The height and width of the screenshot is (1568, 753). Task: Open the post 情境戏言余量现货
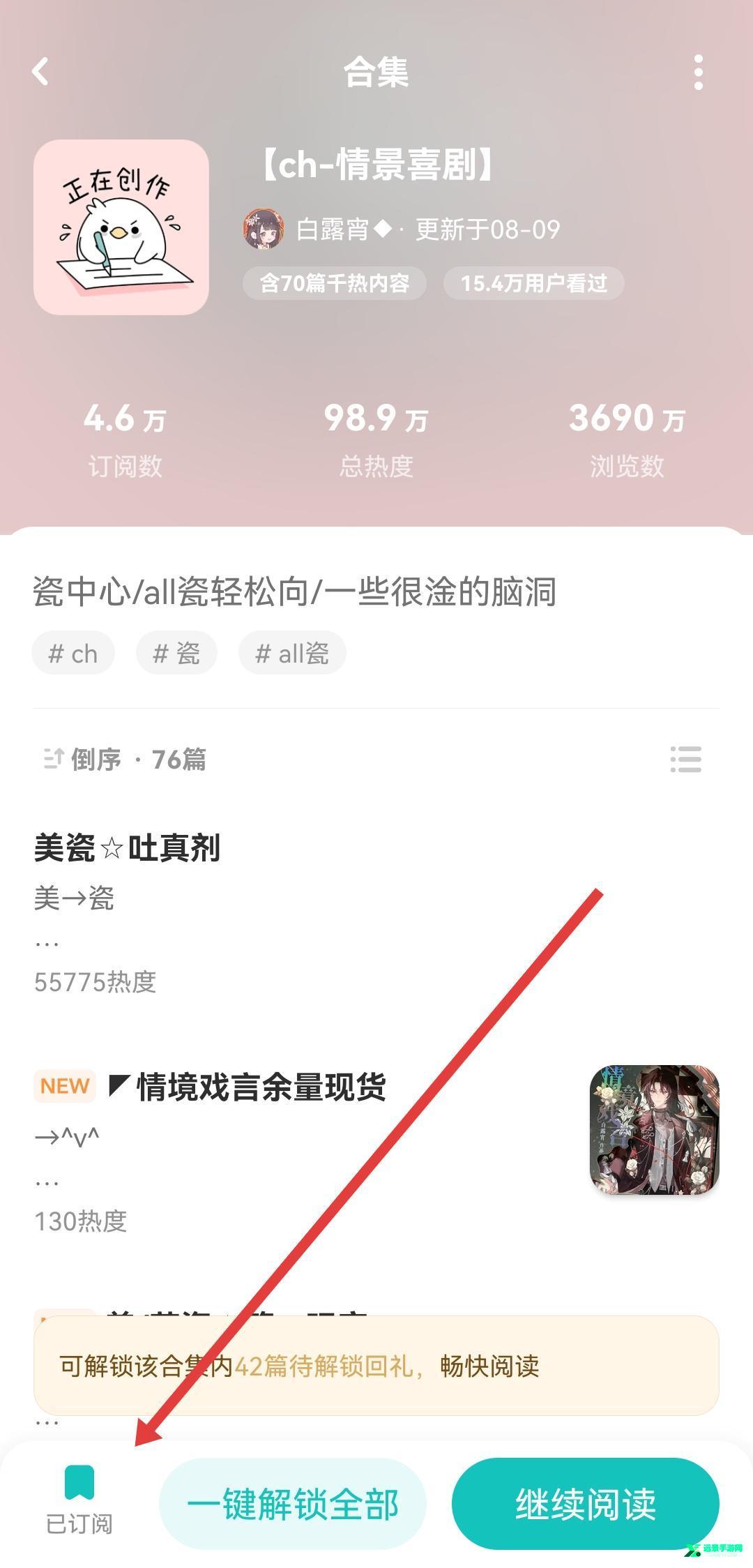(261, 1087)
